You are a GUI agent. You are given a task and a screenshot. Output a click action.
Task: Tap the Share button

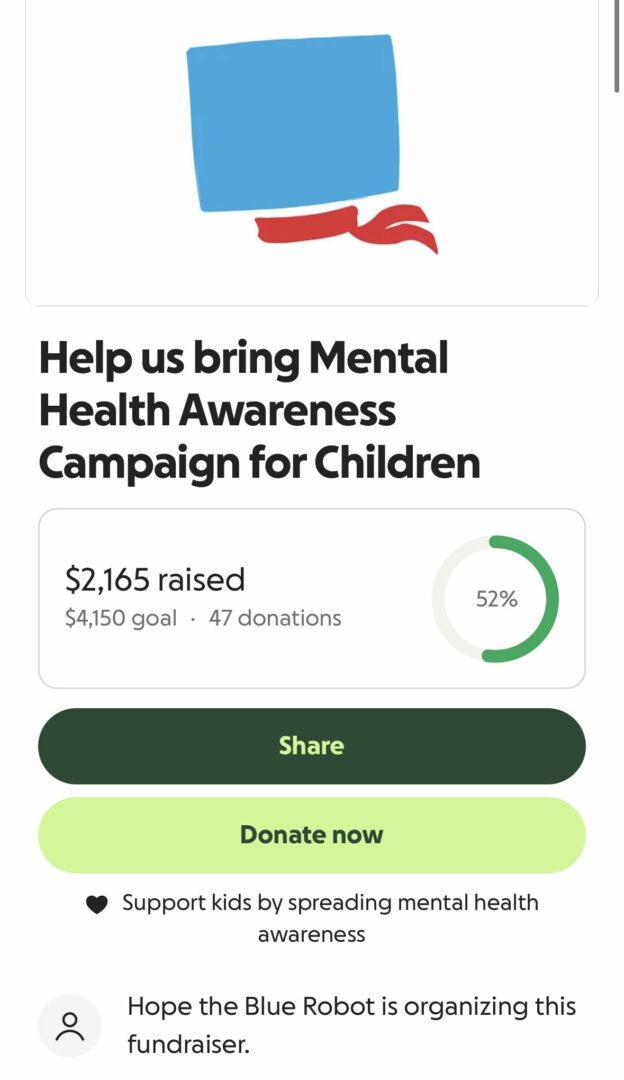(x=311, y=746)
